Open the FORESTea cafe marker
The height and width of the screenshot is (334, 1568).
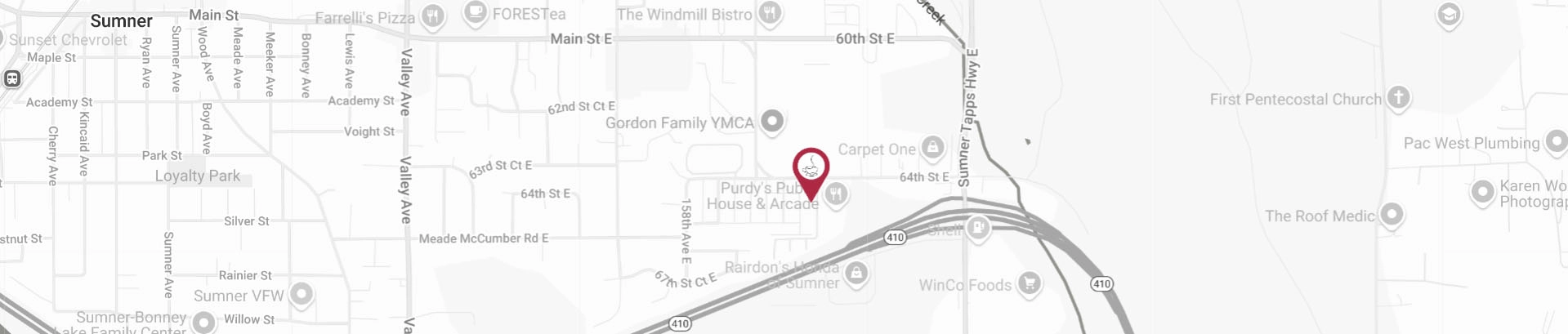475,12
